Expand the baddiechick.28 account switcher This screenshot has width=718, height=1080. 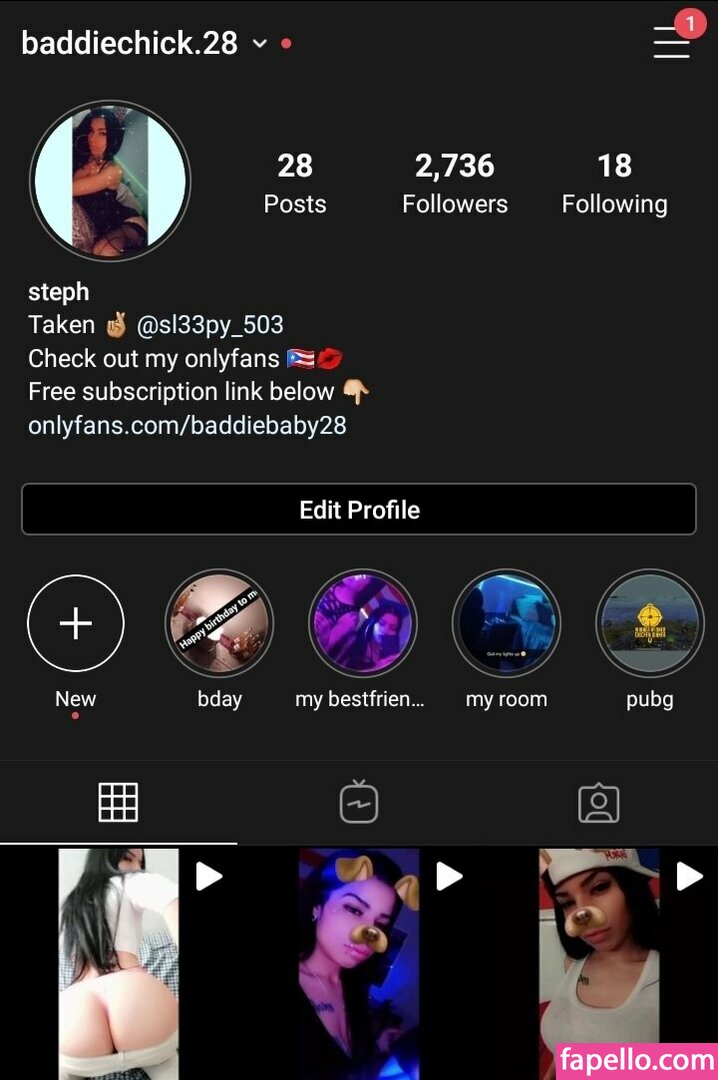pos(259,44)
